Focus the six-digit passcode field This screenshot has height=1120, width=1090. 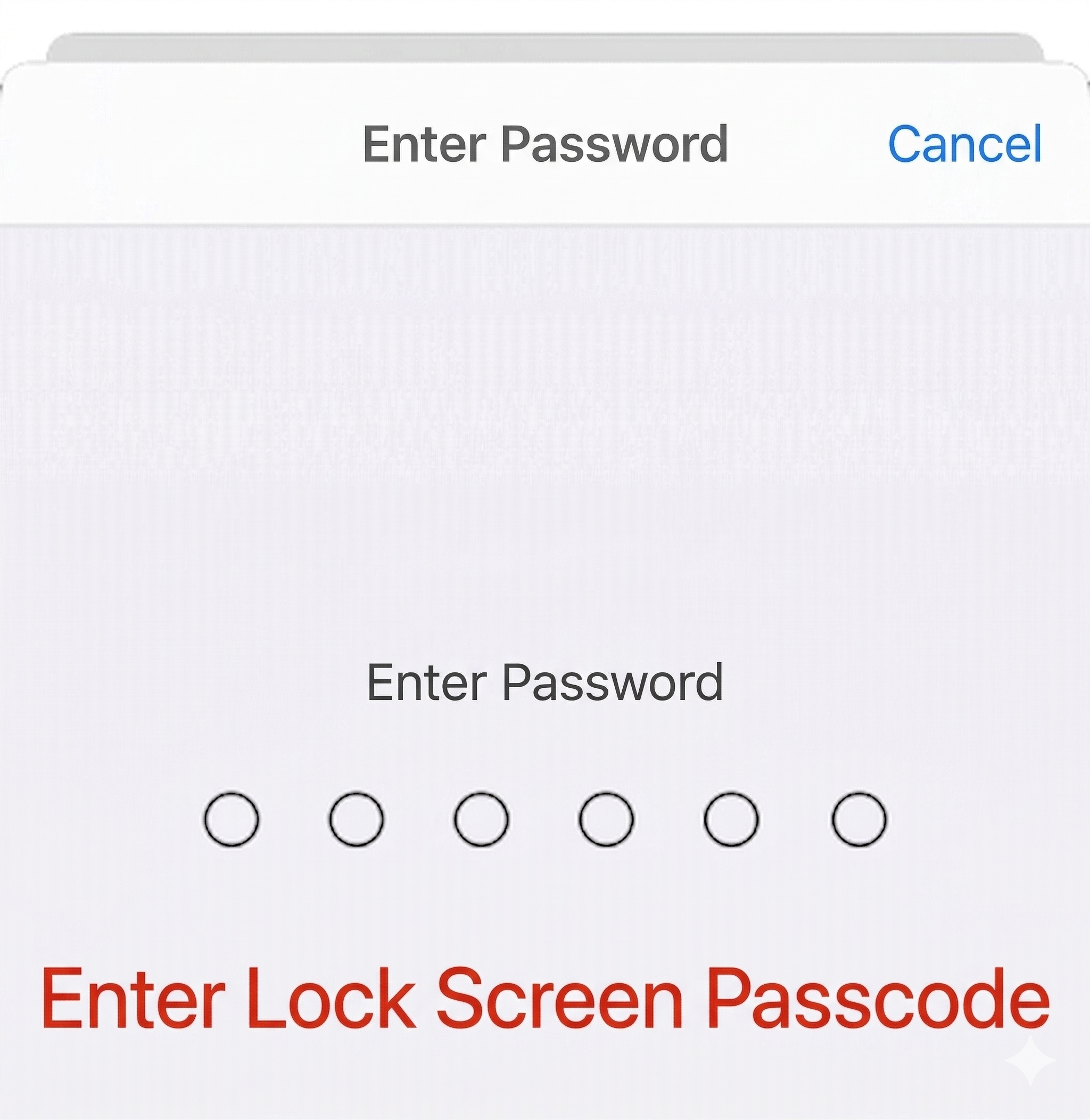(x=544, y=819)
